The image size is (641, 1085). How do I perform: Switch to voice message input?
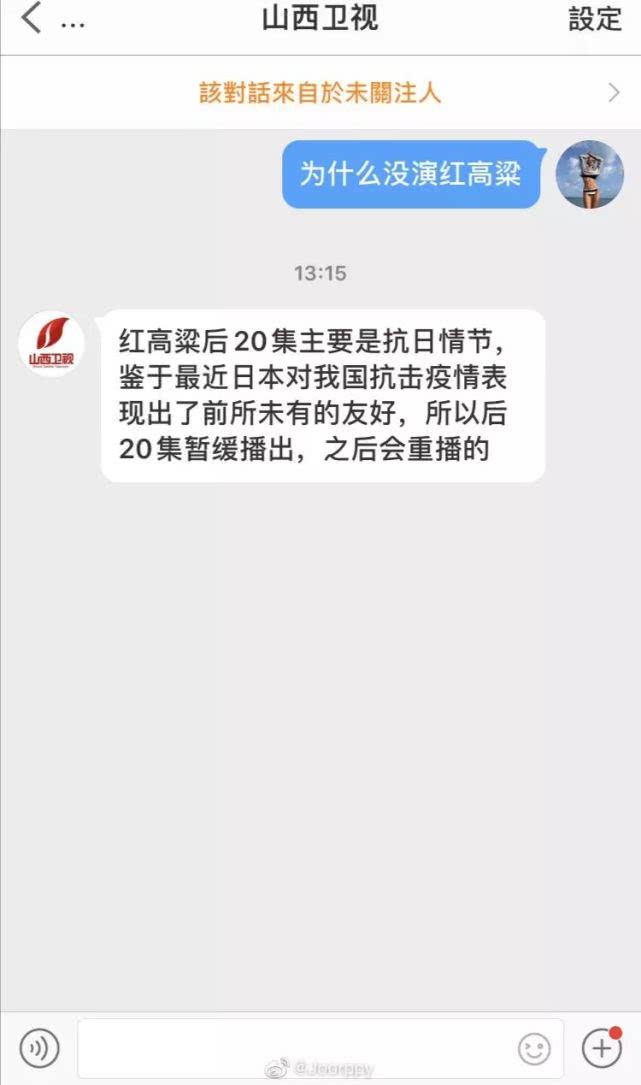pos(39,1048)
